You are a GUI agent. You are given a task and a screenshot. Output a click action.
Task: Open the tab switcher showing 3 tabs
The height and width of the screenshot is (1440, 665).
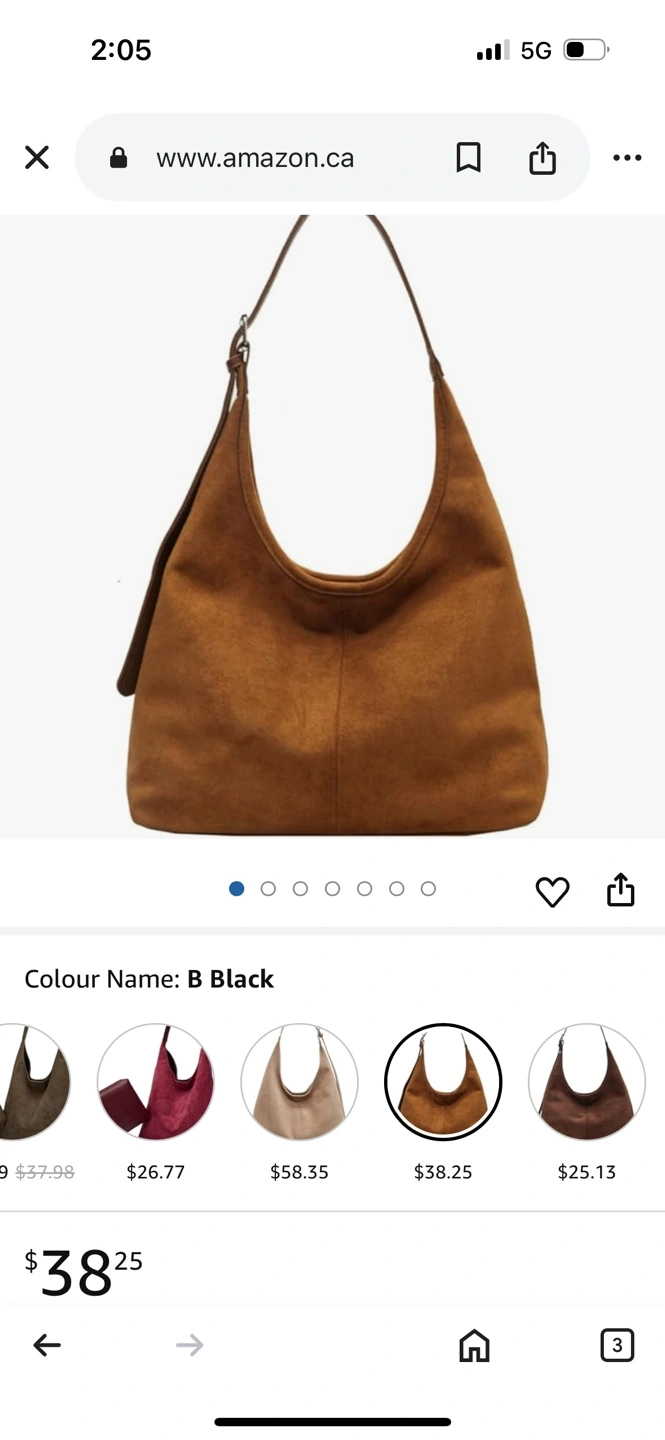(617, 1345)
